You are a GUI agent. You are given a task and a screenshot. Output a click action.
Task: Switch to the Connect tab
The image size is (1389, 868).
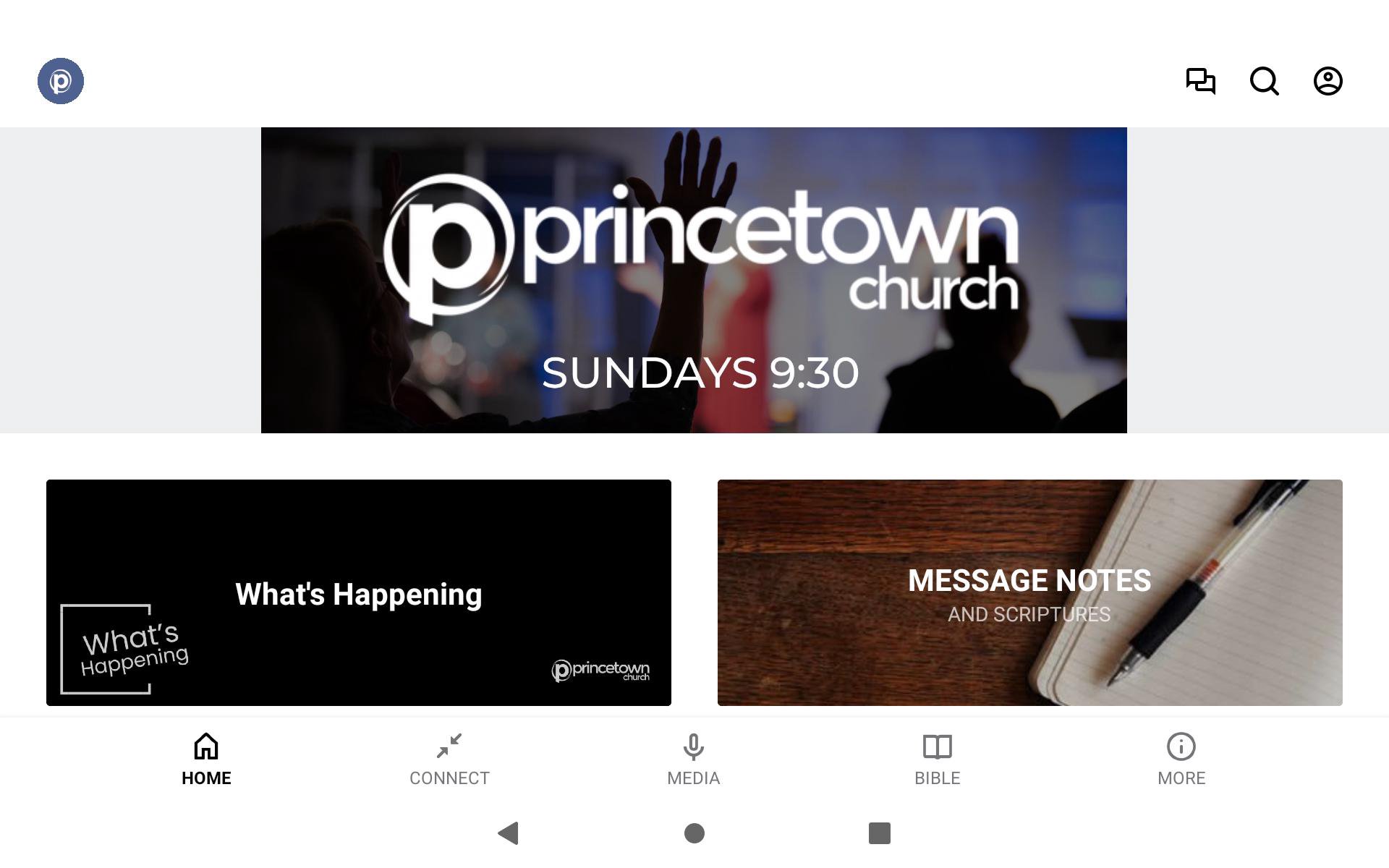click(x=449, y=759)
